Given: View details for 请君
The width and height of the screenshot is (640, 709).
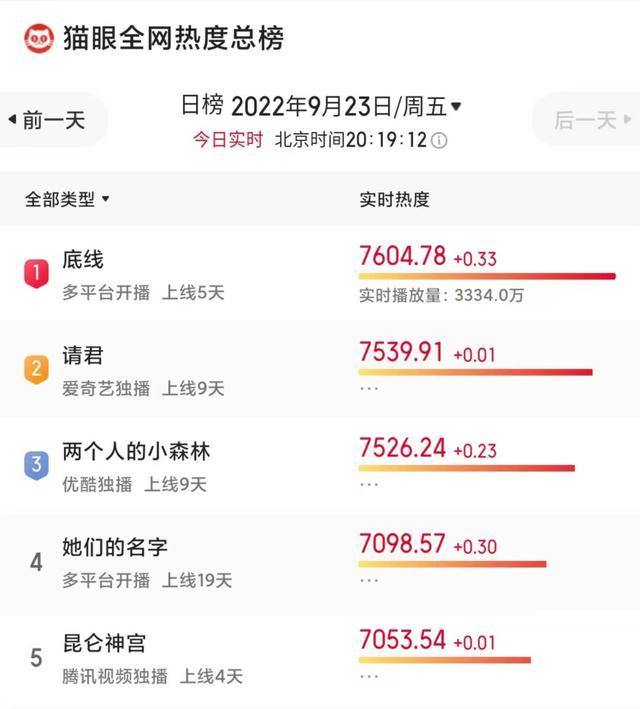Looking at the screenshot, I should 83,356.
